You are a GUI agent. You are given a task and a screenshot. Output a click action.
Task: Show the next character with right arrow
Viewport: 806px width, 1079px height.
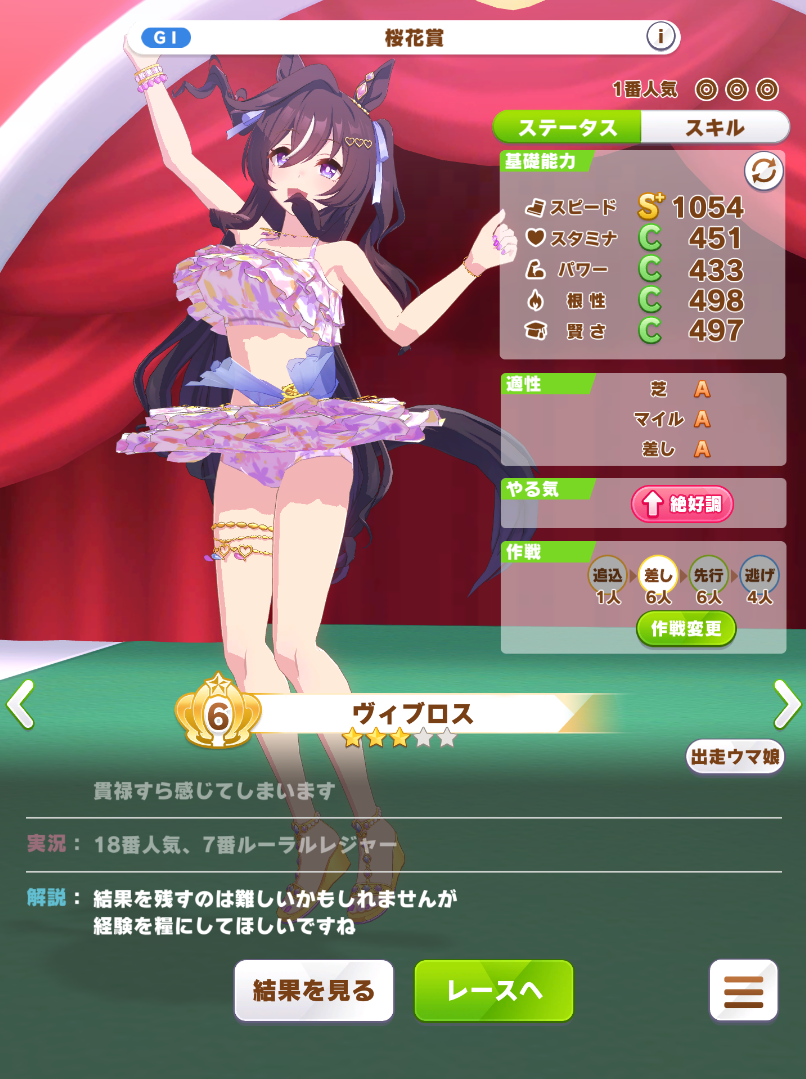pos(787,705)
